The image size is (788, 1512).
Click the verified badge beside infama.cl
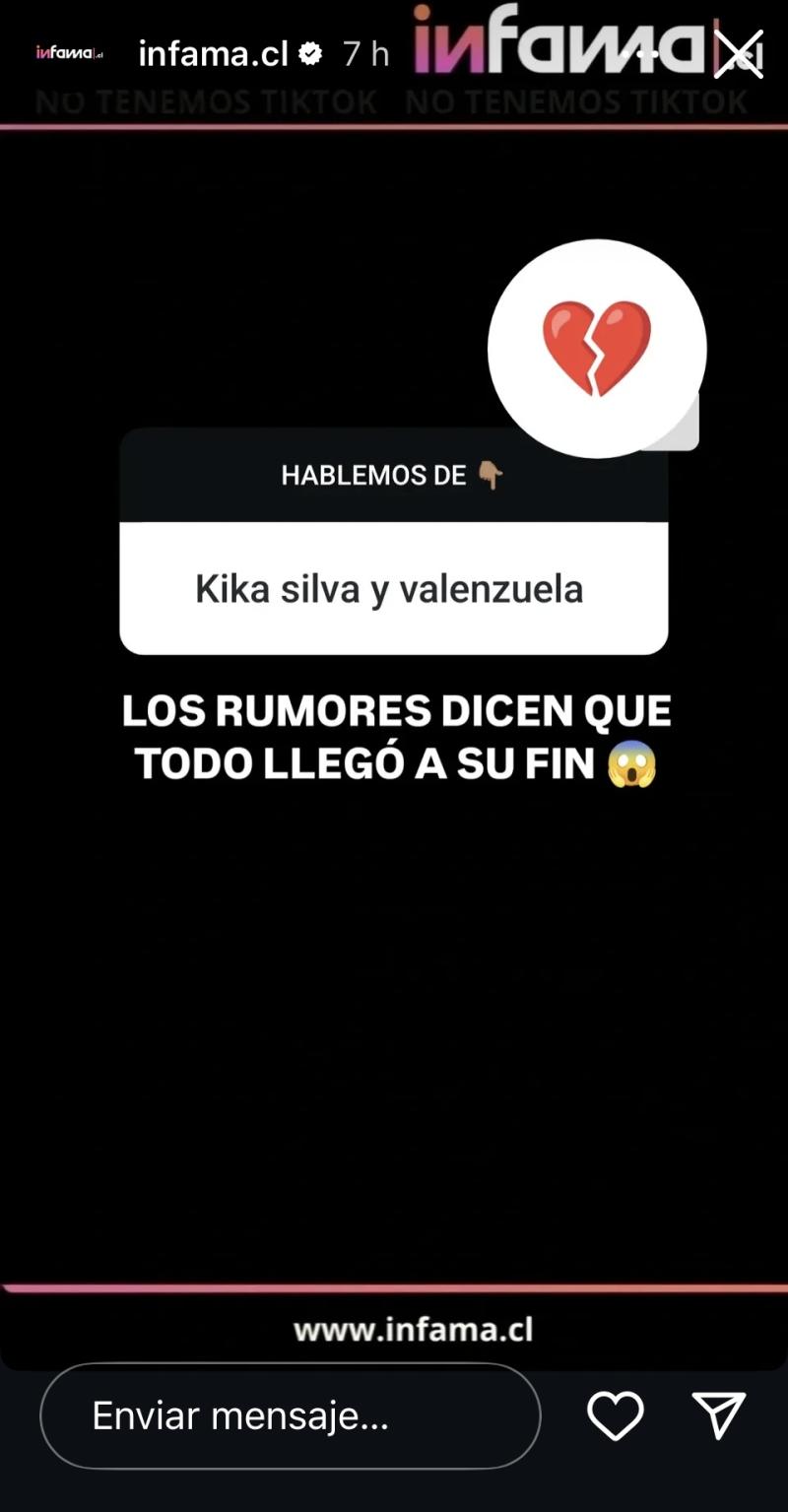[x=310, y=54]
